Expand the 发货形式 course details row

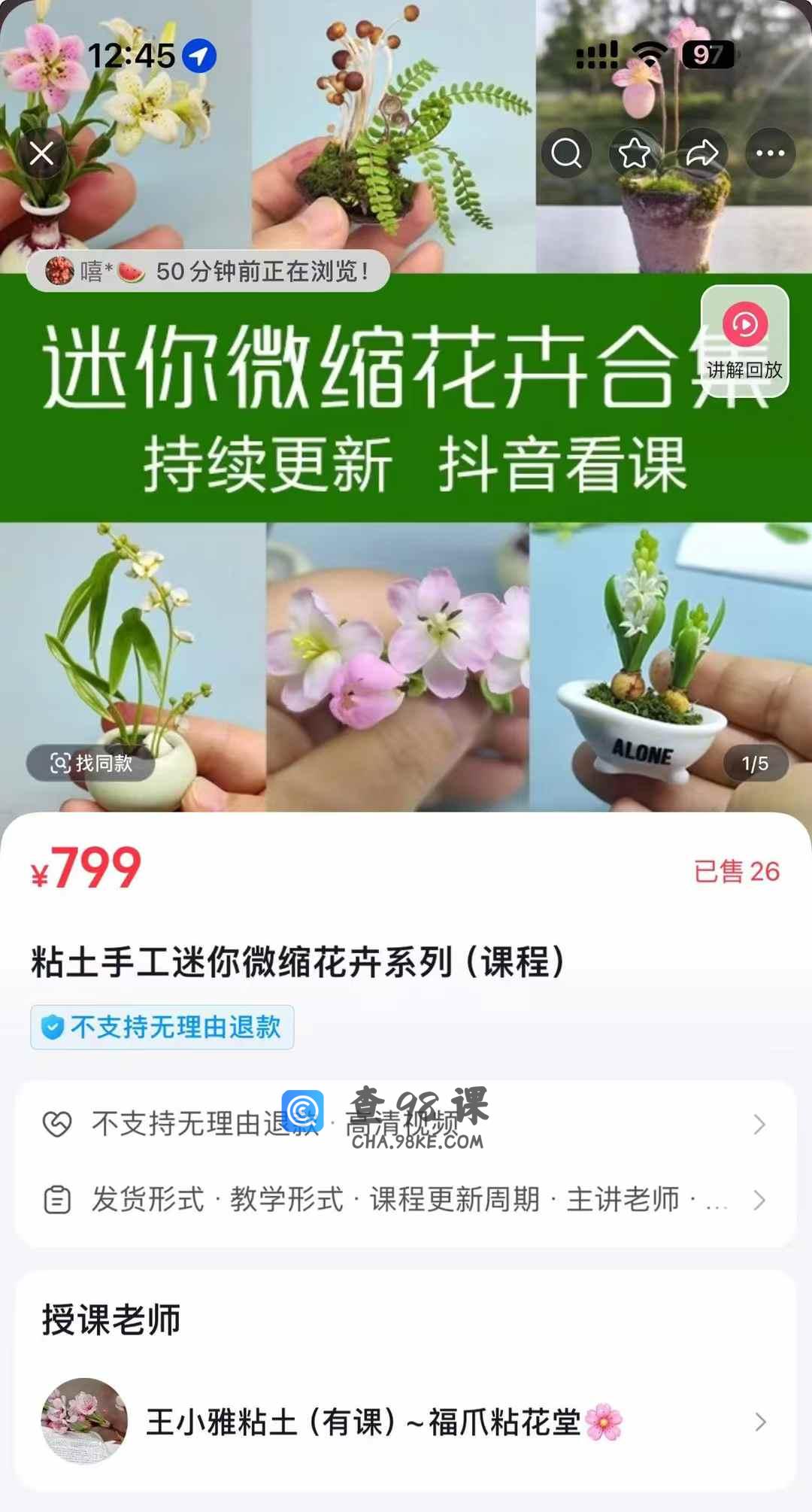coord(404,1199)
